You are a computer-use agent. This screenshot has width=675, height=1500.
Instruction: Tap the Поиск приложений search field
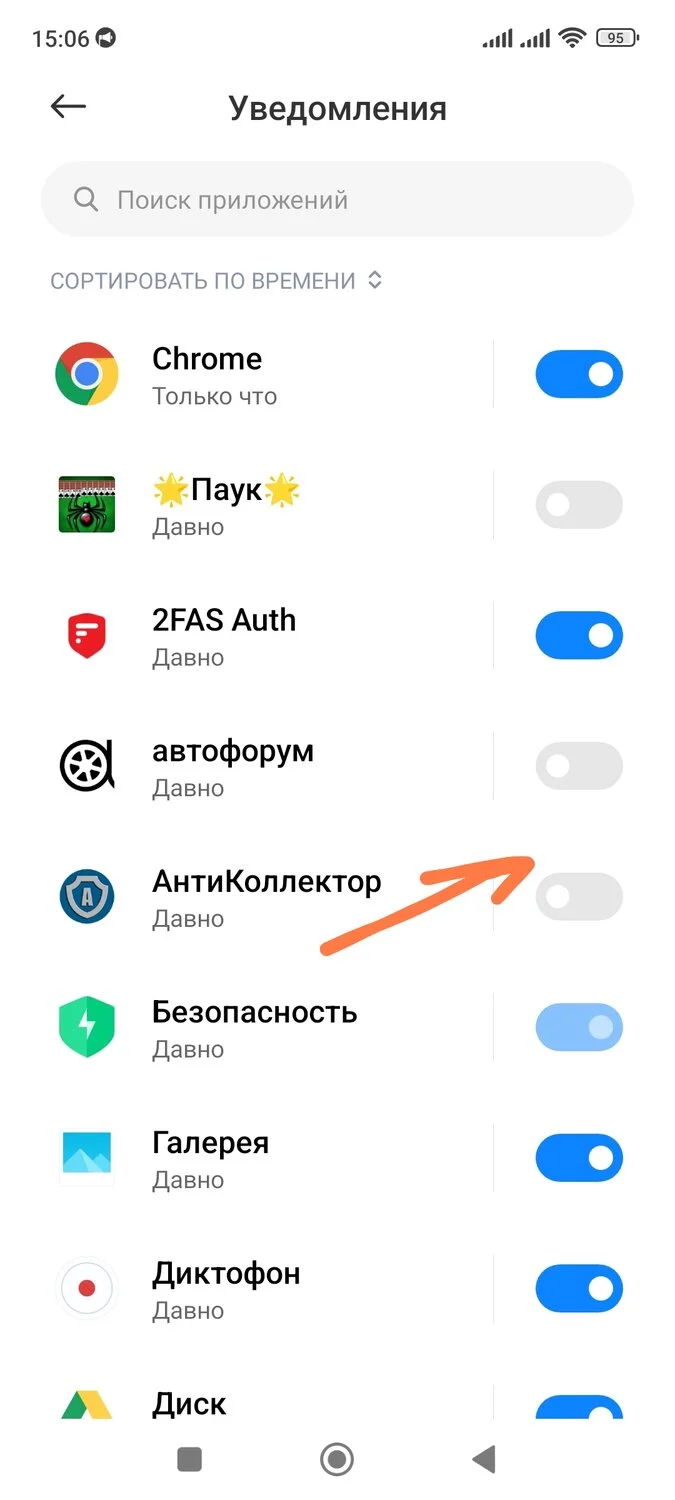[x=337, y=200]
